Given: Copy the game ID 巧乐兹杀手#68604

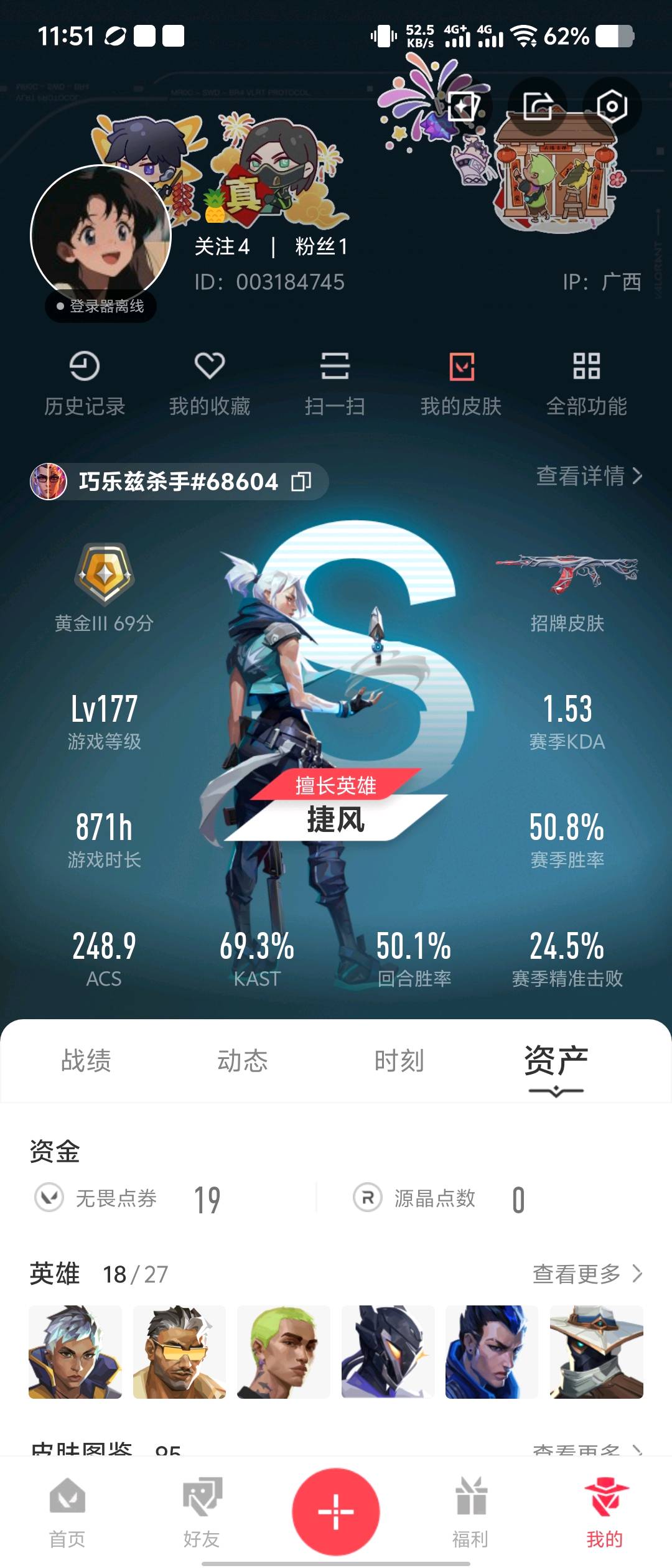Looking at the screenshot, I should point(302,481).
